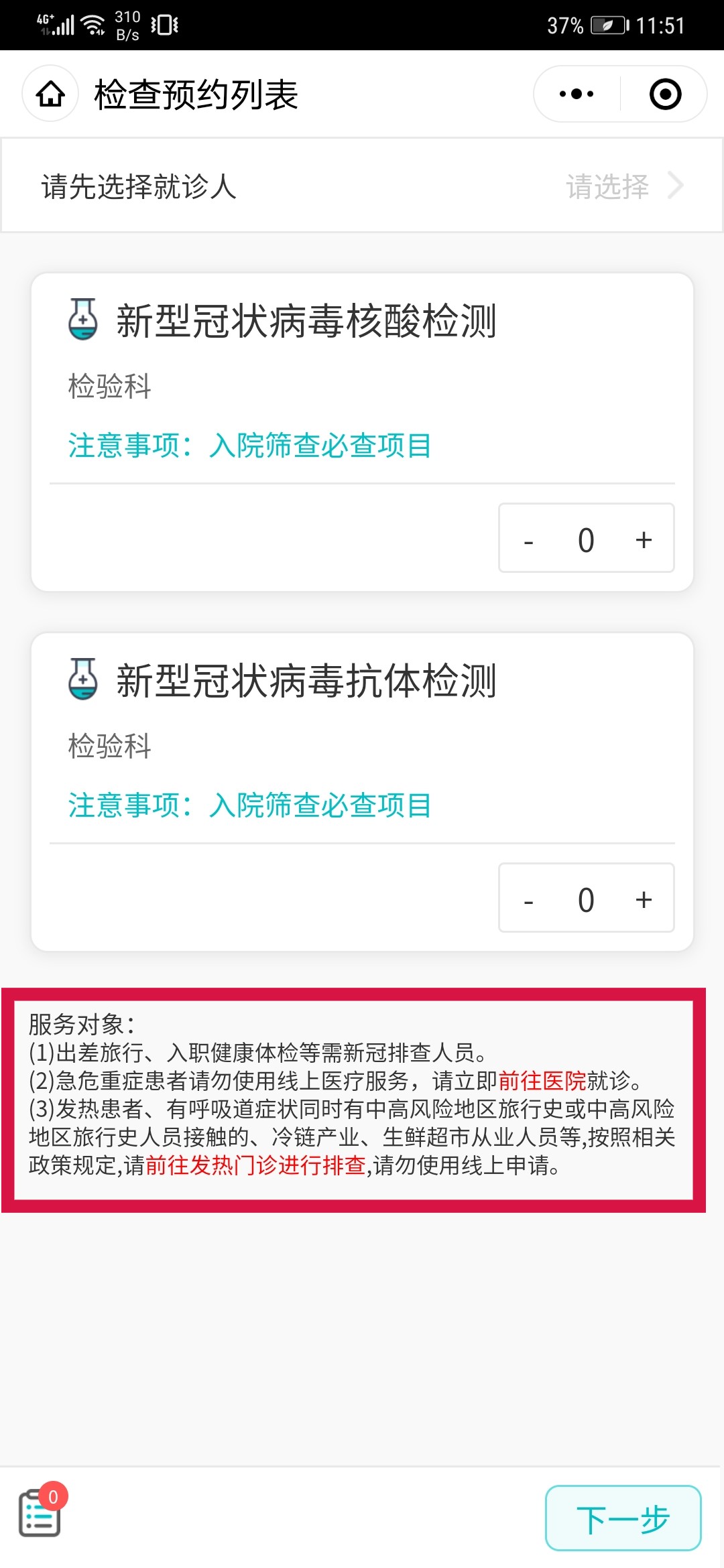
Task: Open the 请选择 patient selector row
Action: pyautogui.click(x=625, y=186)
